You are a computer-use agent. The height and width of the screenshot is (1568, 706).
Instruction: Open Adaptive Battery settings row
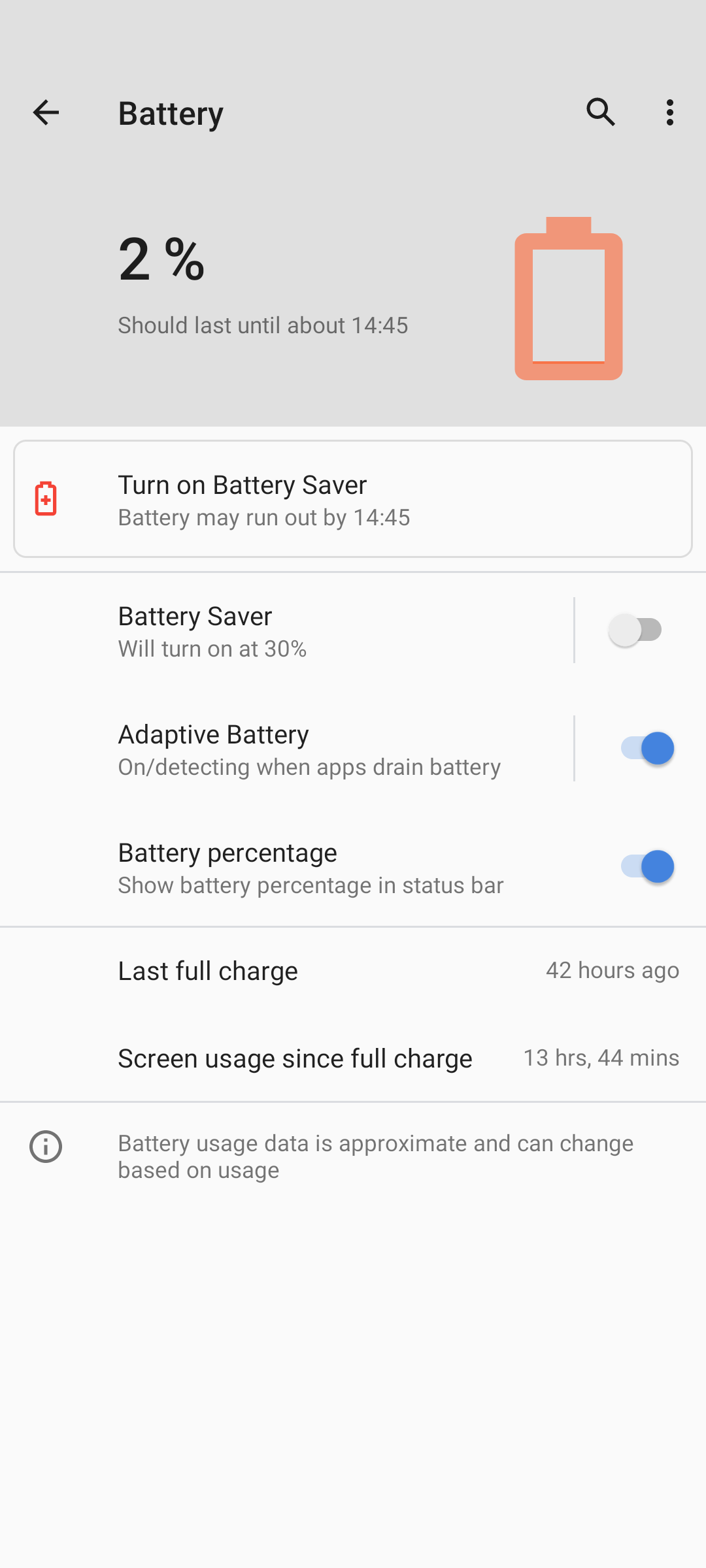pyautogui.click(x=286, y=749)
